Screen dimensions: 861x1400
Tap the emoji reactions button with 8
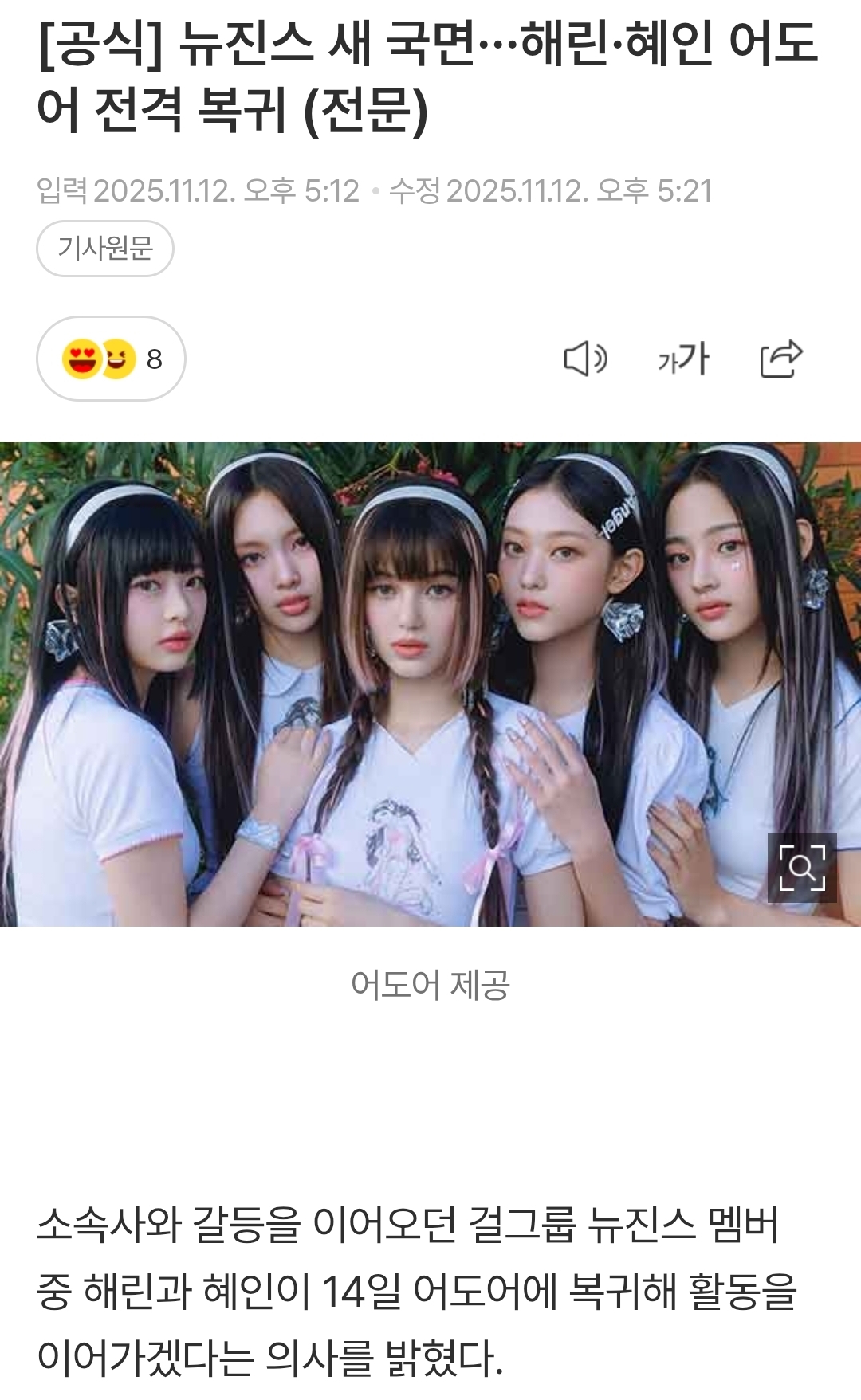coord(111,359)
